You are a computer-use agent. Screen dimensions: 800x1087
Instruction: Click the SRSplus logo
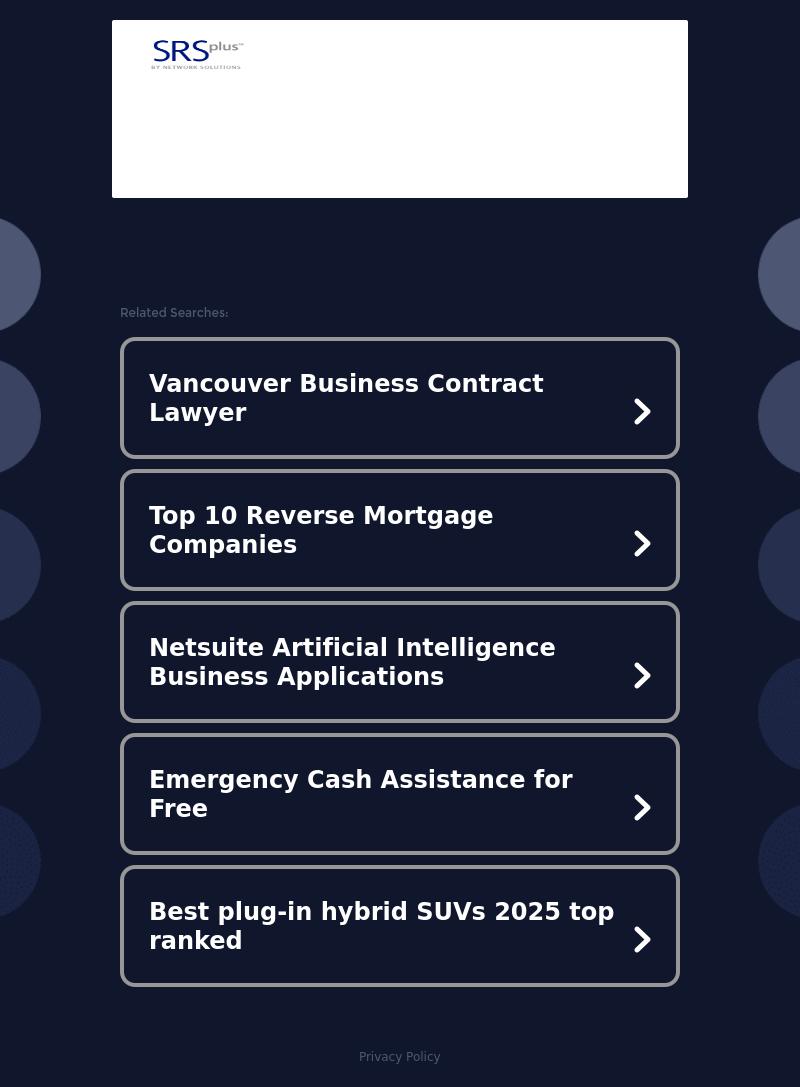(x=197, y=54)
